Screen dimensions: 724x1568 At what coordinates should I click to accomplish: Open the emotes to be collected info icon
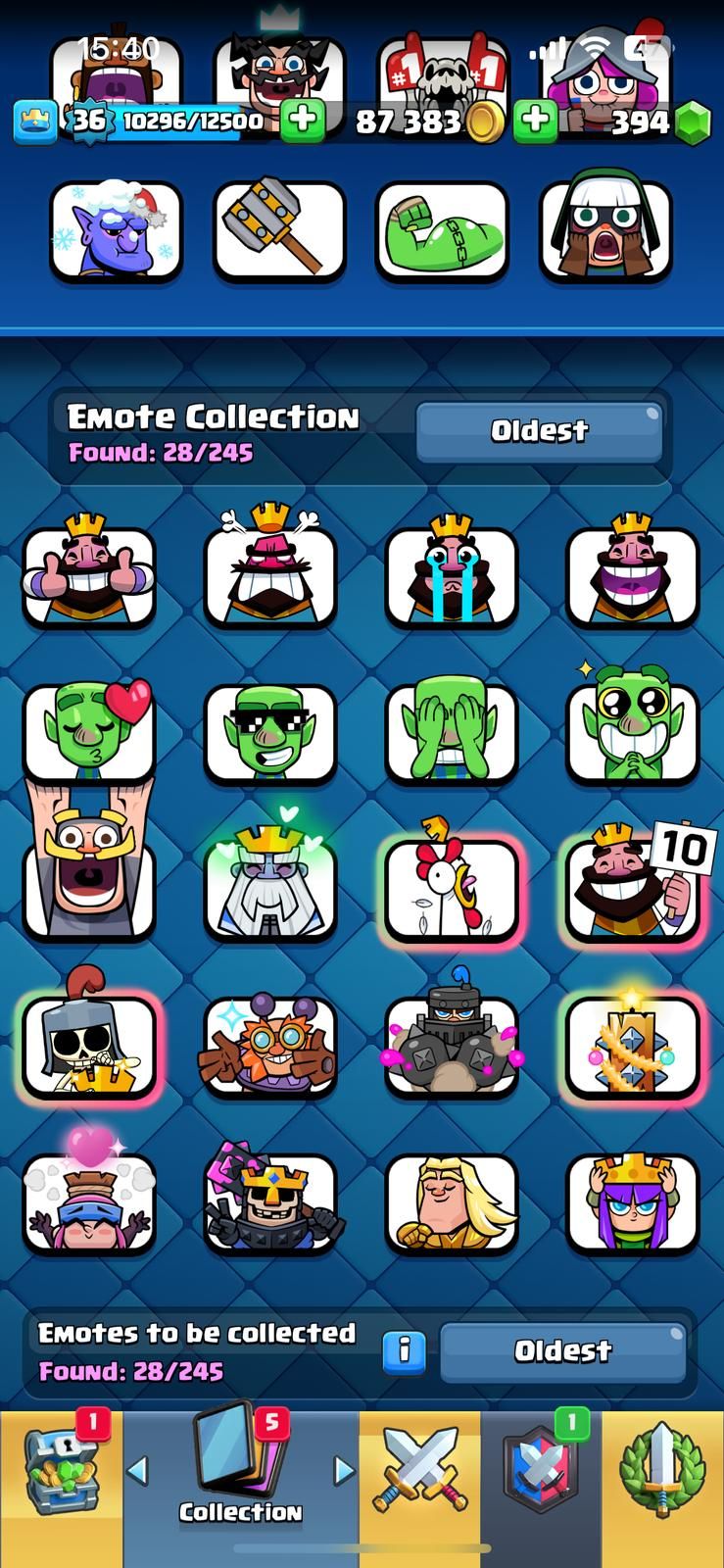(404, 1351)
